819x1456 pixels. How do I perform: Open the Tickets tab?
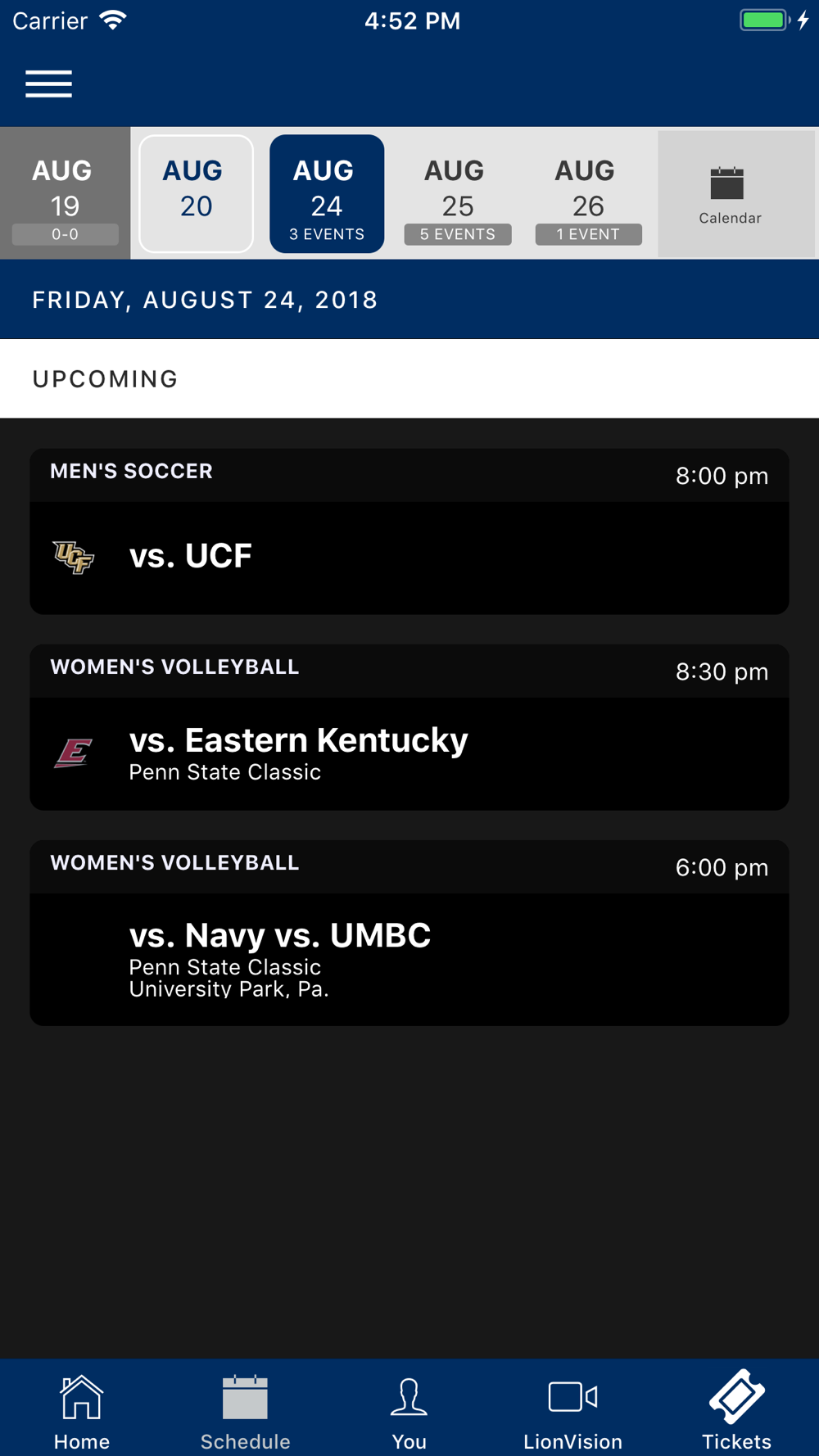[736, 1412]
